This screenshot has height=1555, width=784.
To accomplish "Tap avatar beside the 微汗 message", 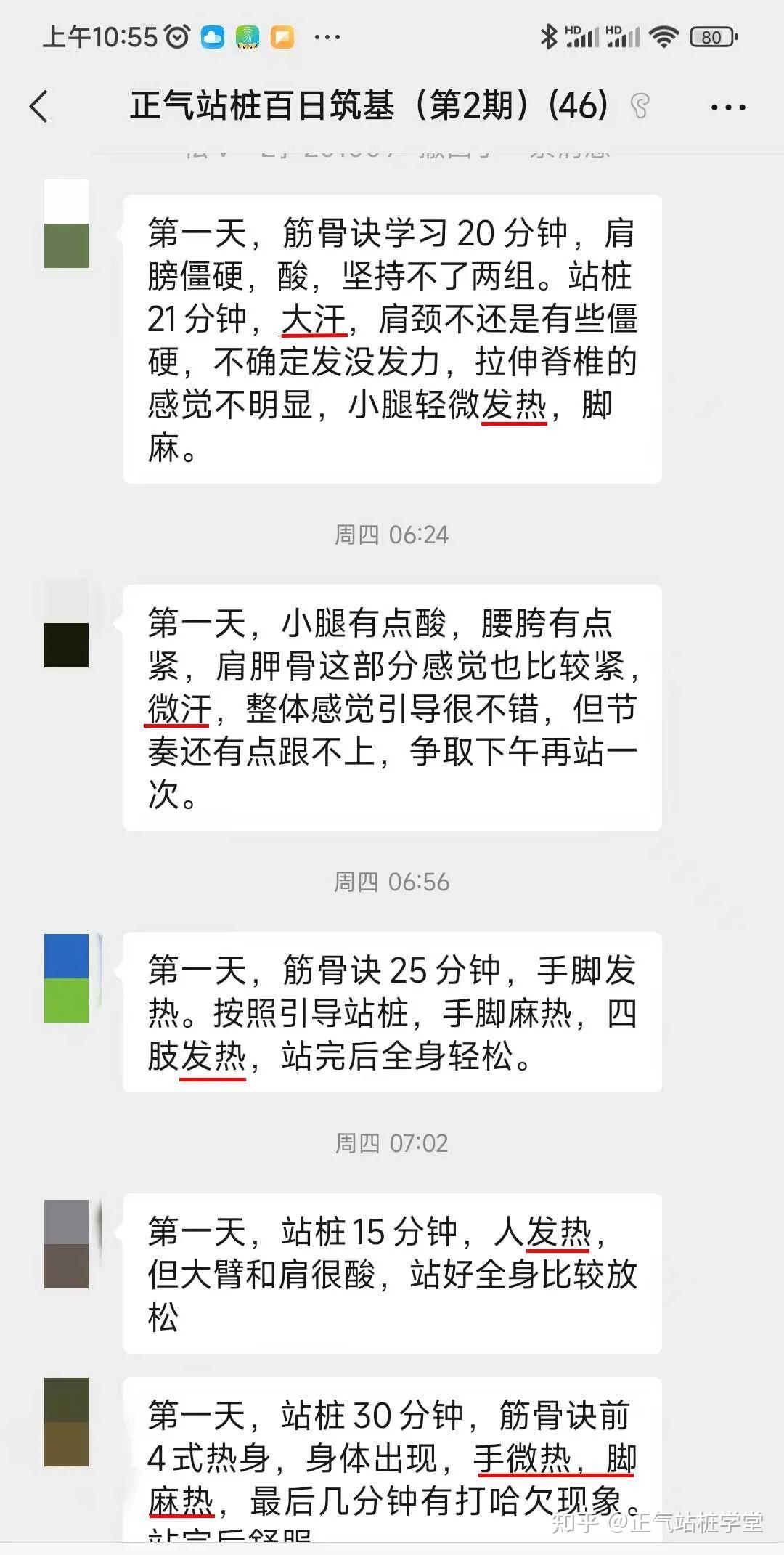I will [x=66, y=623].
